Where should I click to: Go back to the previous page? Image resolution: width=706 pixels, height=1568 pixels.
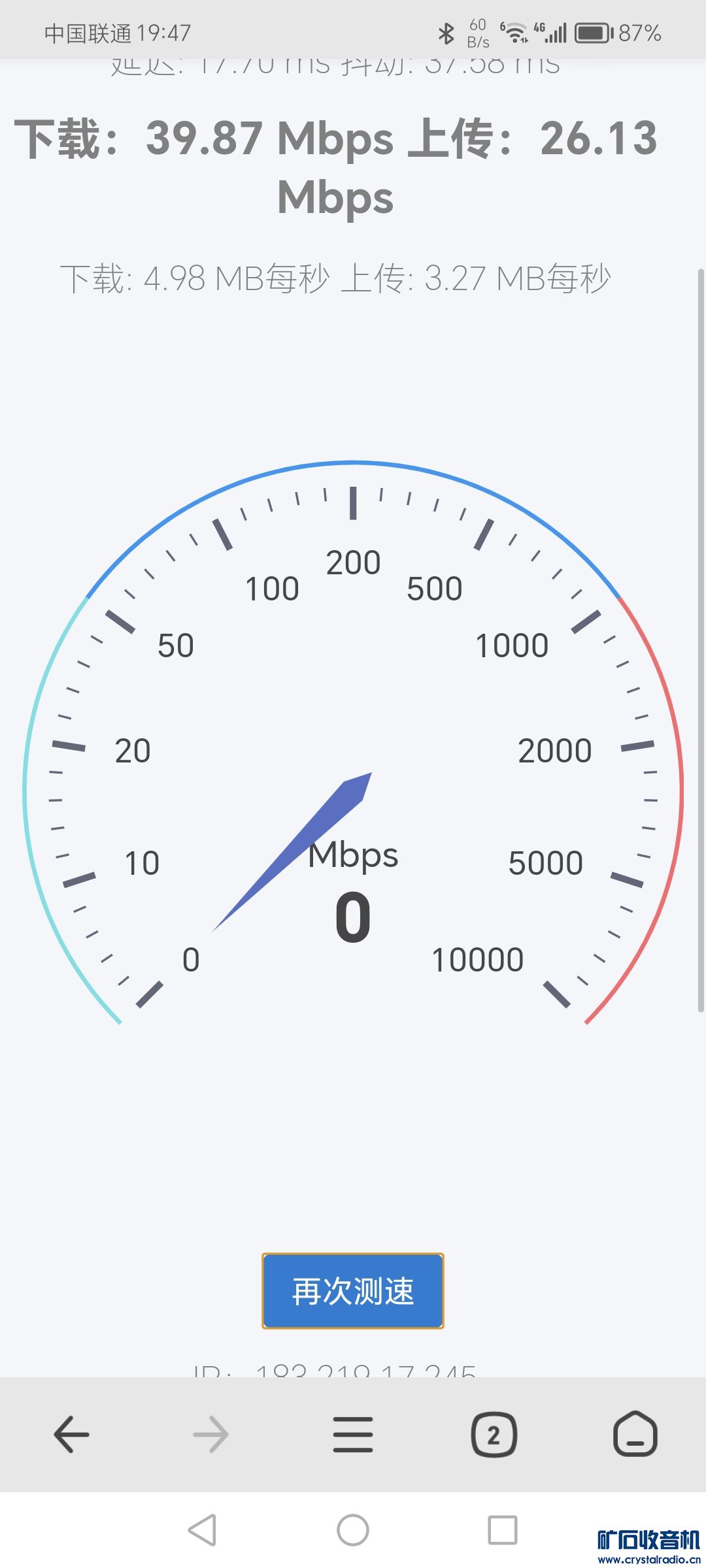coord(71,1435)
